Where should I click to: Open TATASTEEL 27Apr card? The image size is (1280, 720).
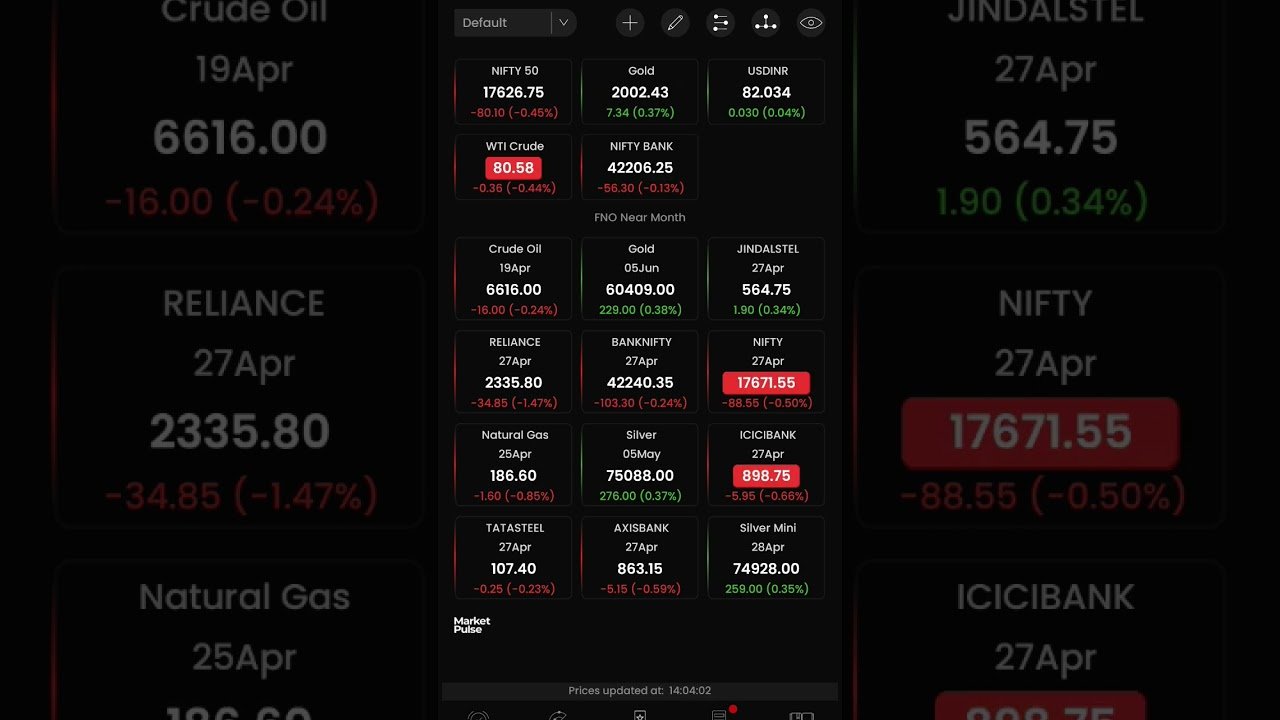[514, 558]
